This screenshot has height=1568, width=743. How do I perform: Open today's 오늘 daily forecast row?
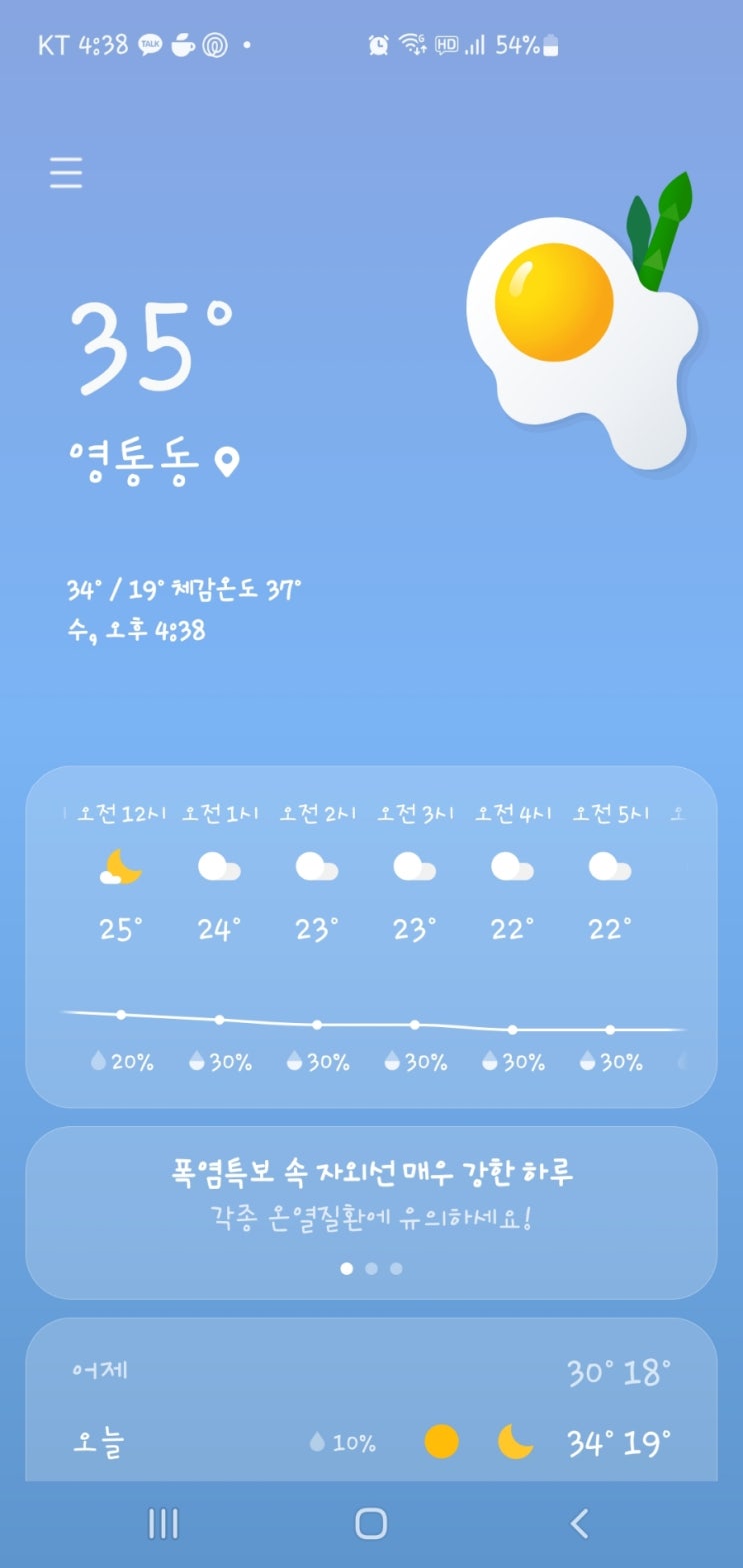pyautogui.click(x=370, y=1442)
